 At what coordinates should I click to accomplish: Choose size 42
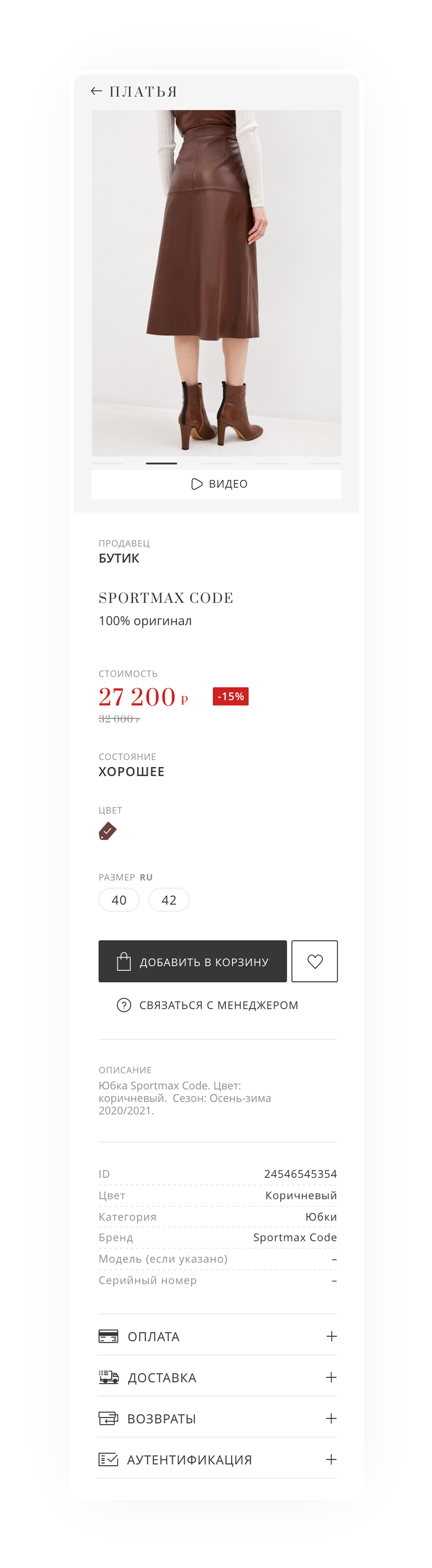click(x=168, y=900)
